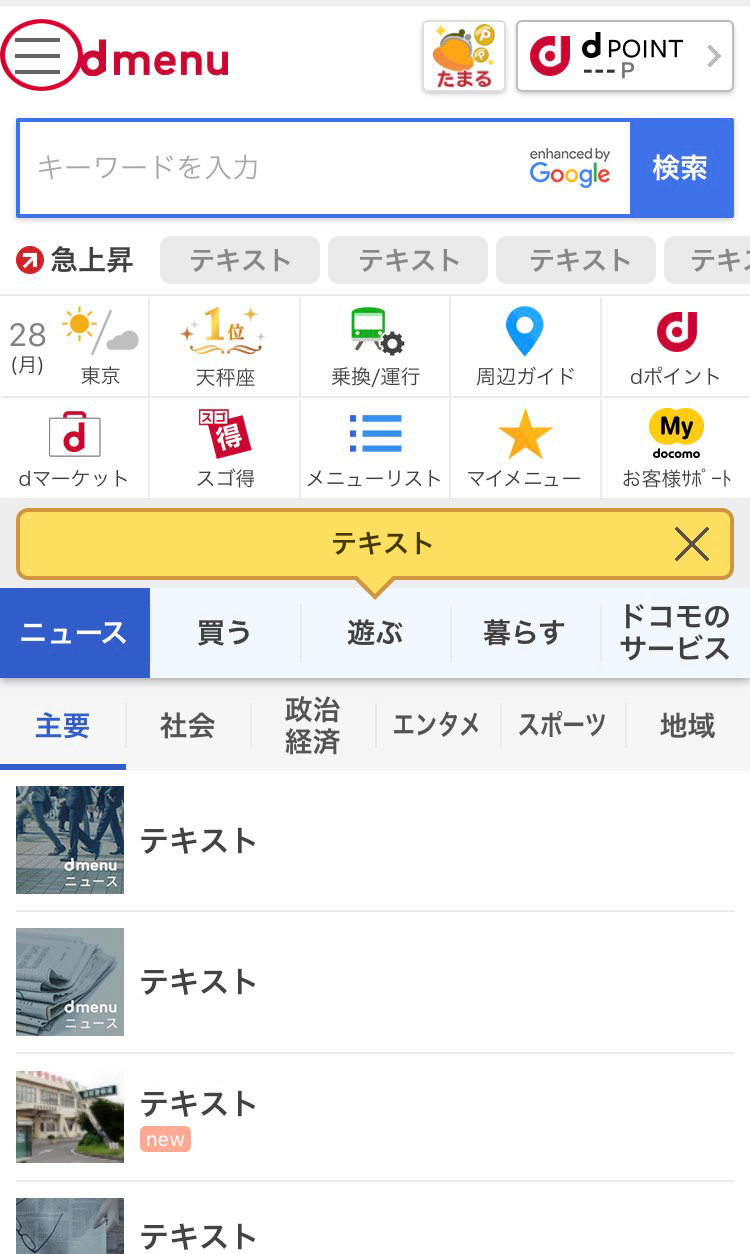Viewport: 750px width, 1254px height.
Task: Open マイメニュー star shortcut
Action: (525, 448)
